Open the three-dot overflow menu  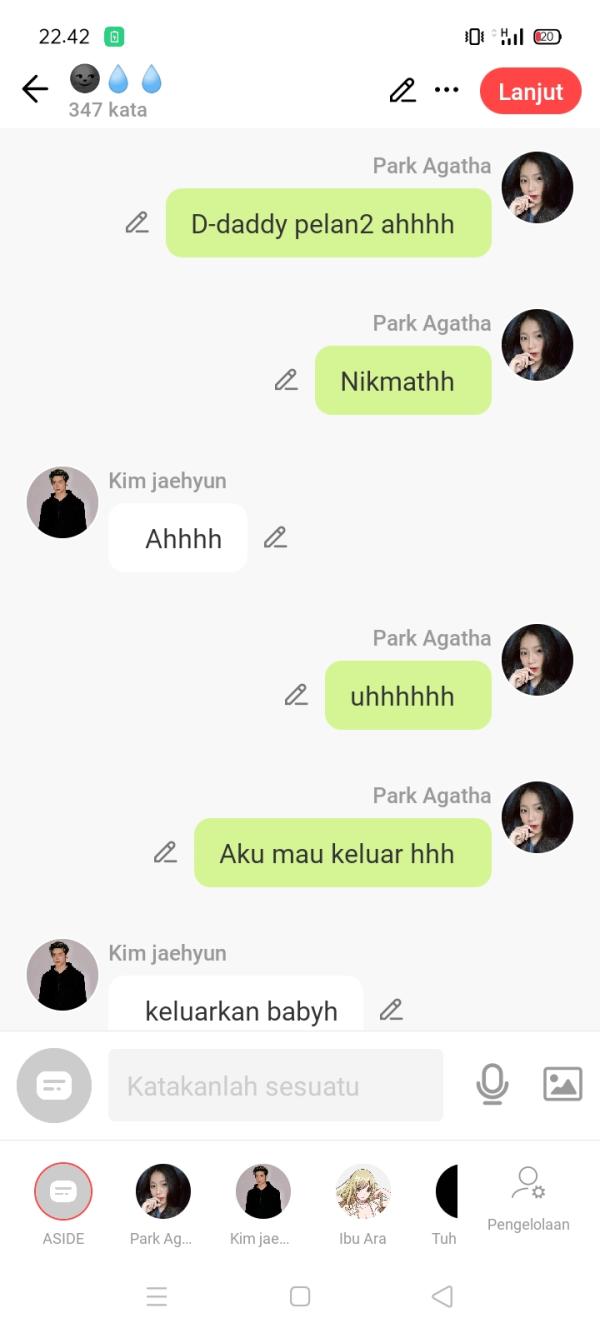(x=446, y=91)
